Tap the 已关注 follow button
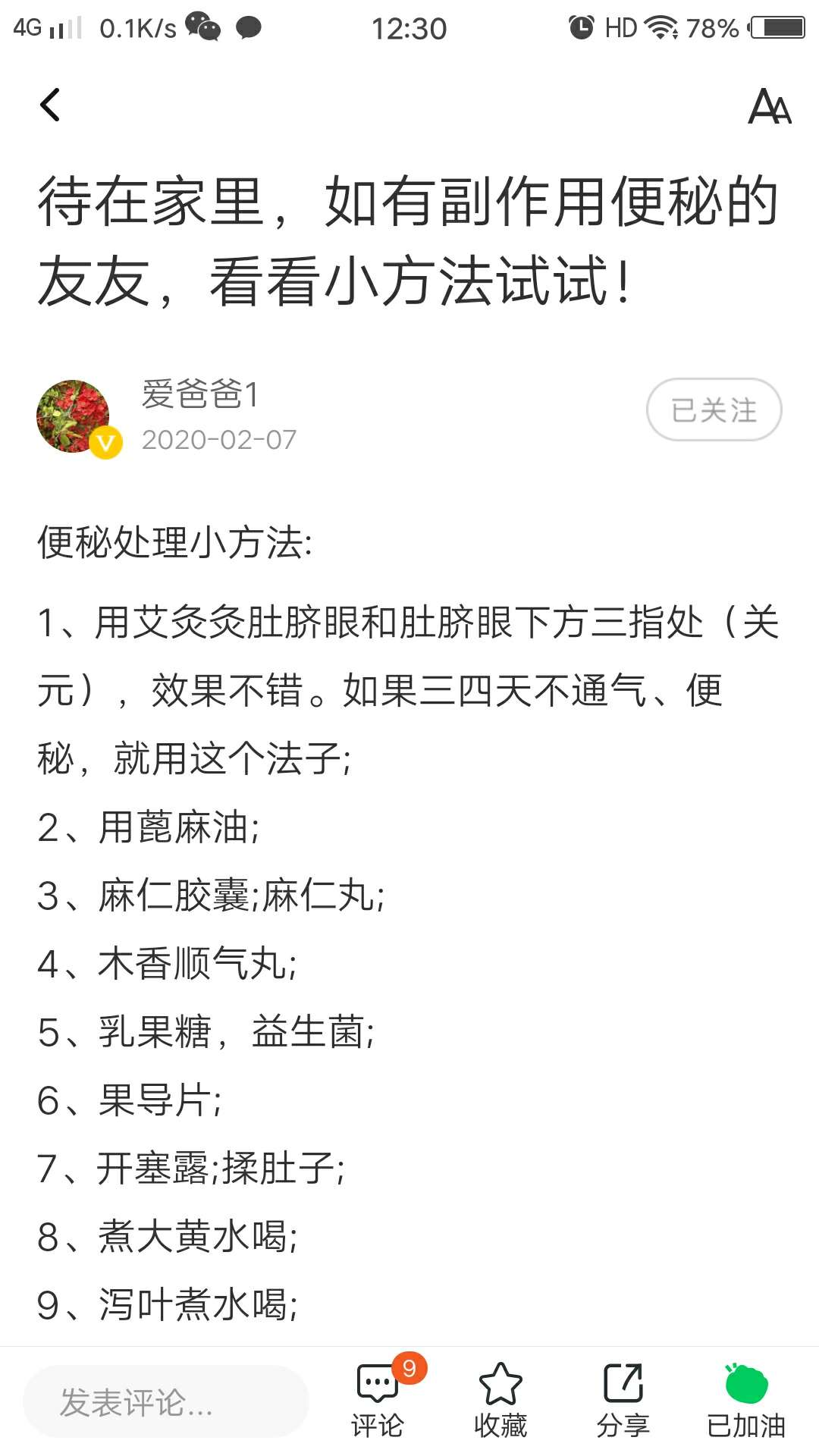 714,410
